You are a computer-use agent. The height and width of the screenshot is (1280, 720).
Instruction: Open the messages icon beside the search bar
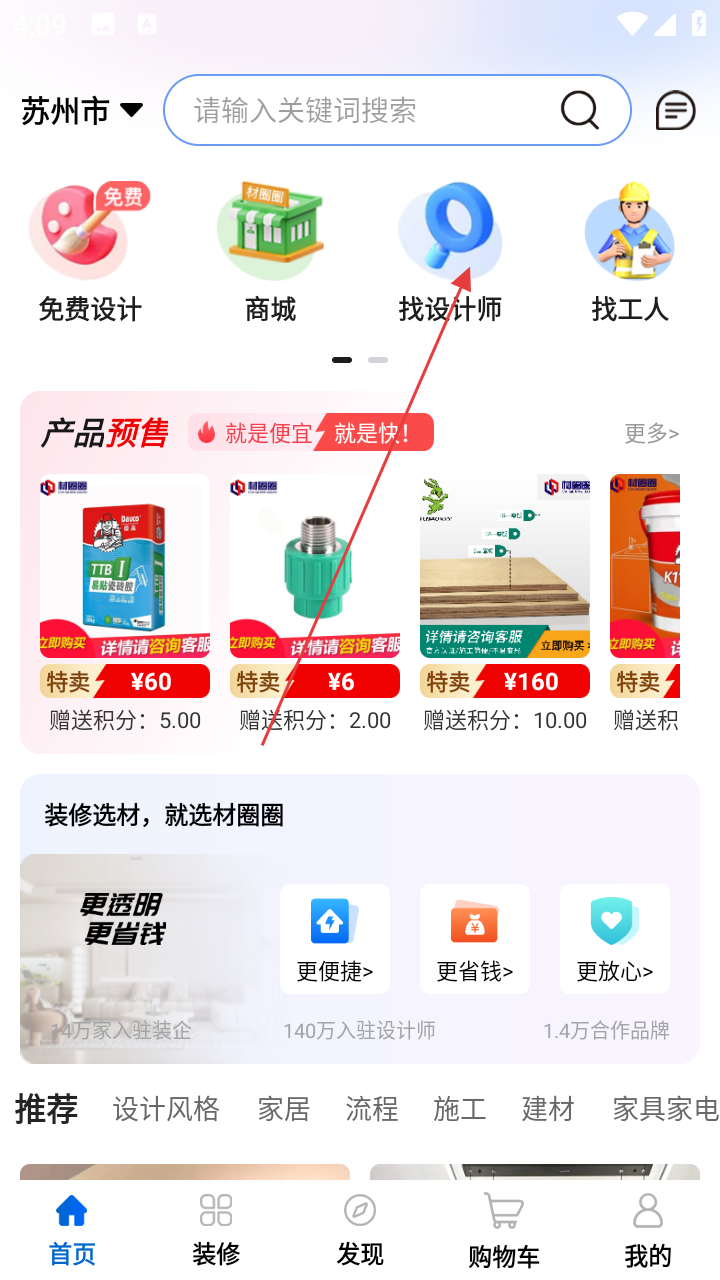point(675,110)
